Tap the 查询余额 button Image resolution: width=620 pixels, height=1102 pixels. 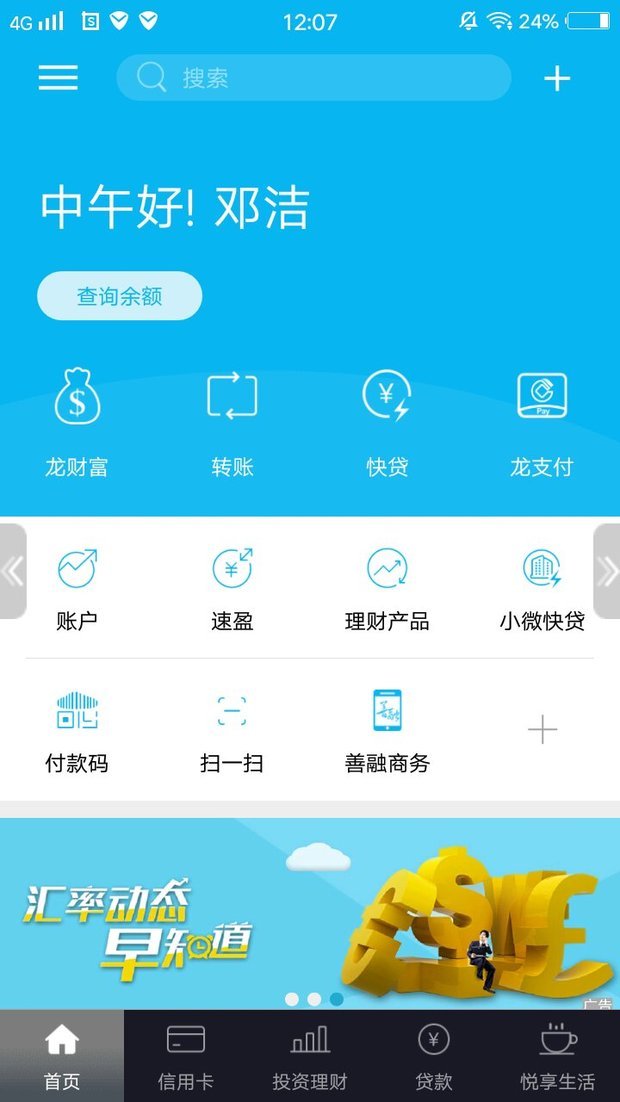119,296
